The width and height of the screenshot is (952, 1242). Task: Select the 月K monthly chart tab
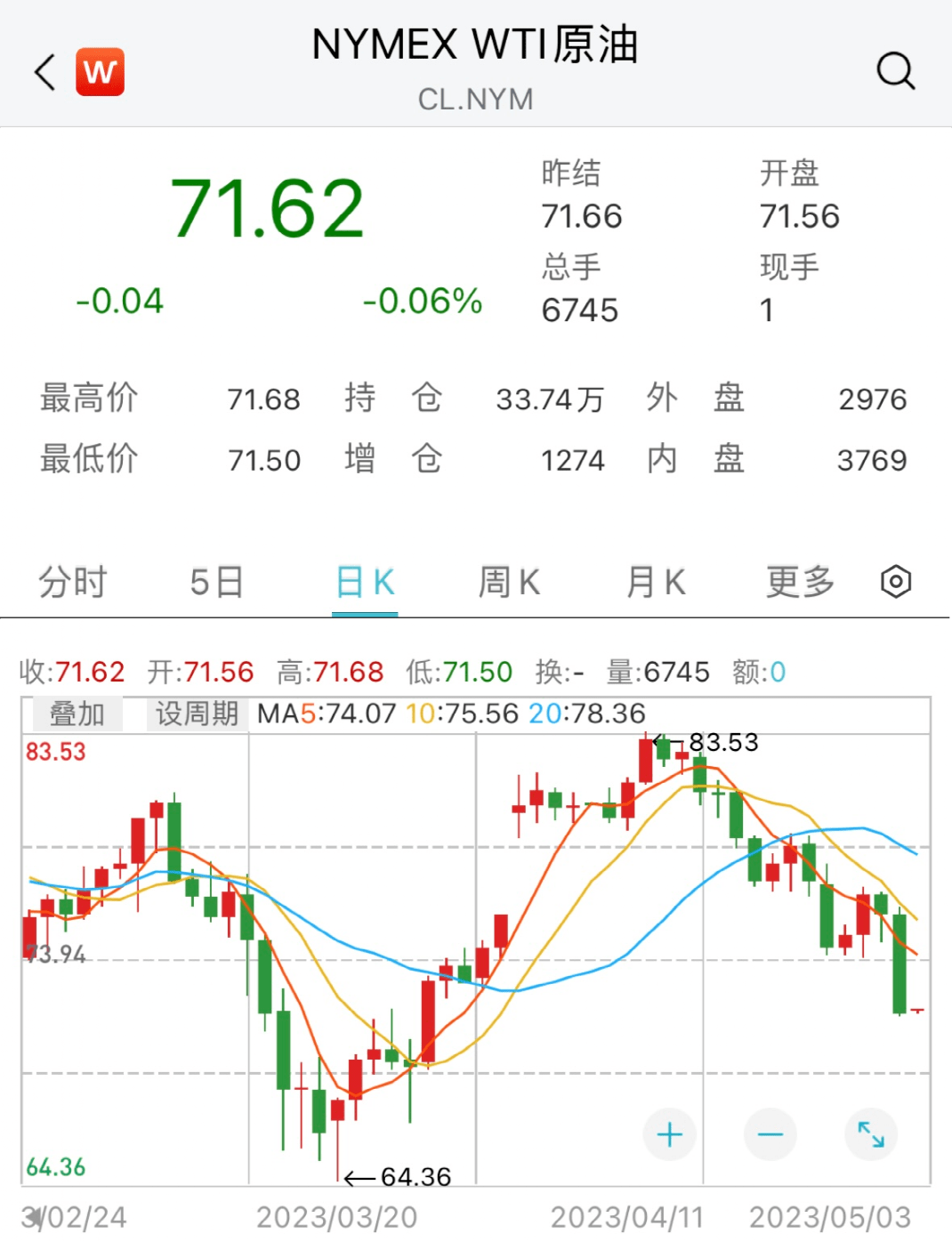click(x=655, y=581)
